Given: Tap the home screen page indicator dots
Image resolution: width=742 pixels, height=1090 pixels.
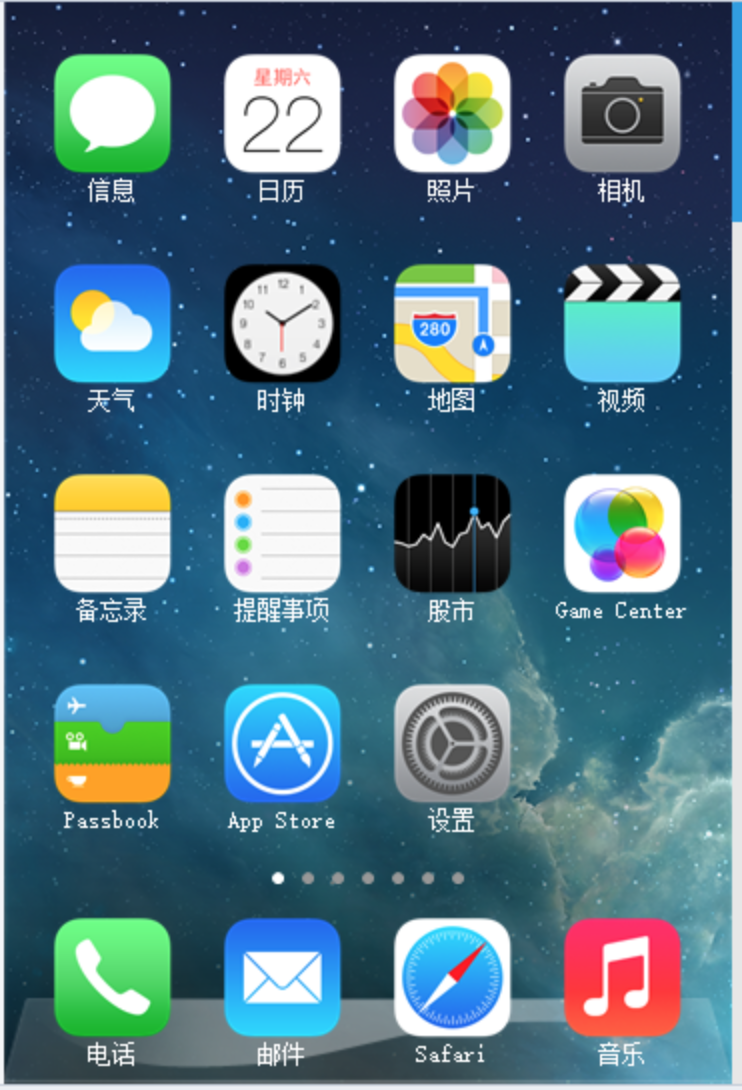Looking at the screenshot, I should click(368, 878).
